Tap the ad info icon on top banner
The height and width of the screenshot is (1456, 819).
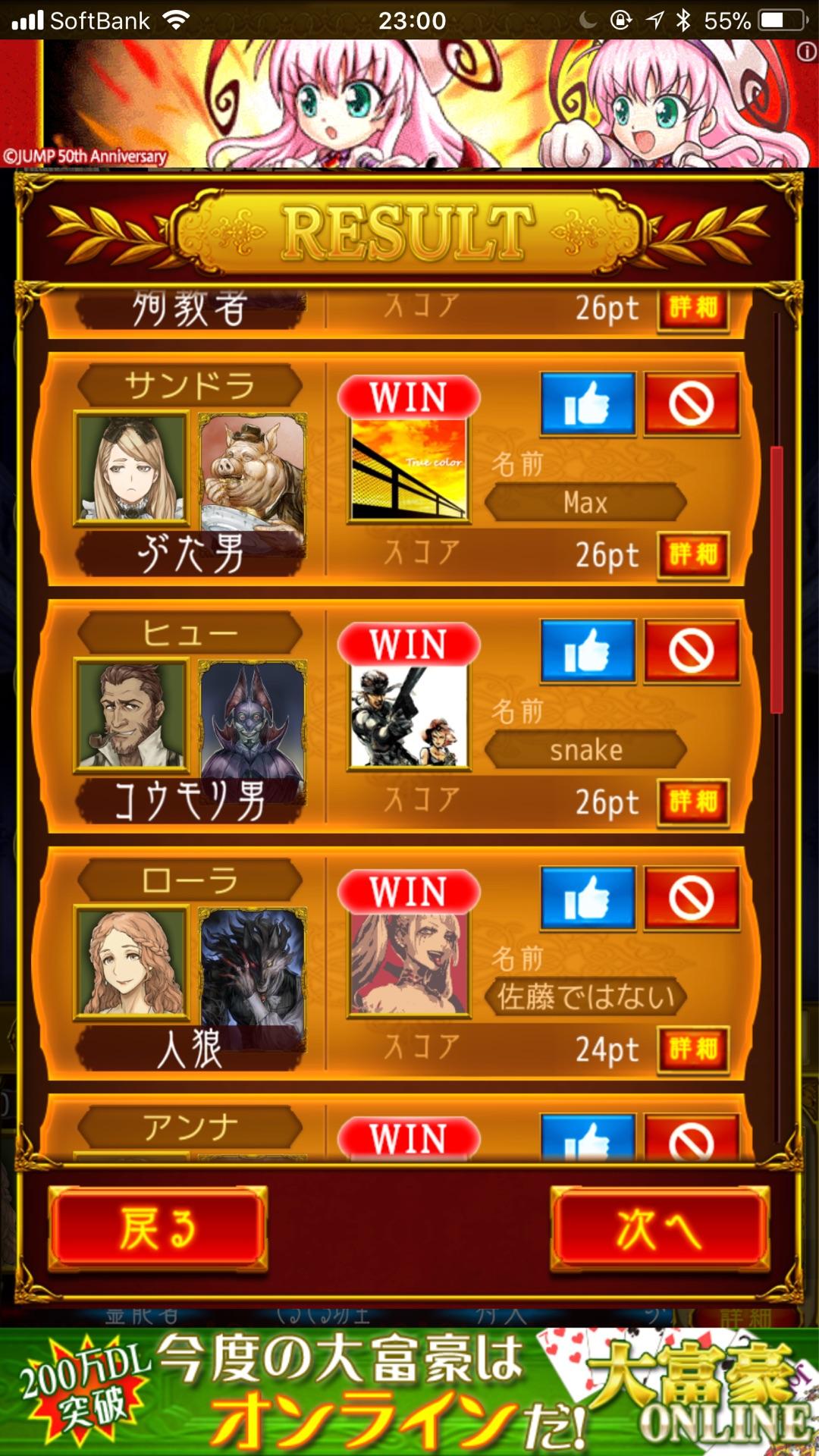(x=806, y=52)
